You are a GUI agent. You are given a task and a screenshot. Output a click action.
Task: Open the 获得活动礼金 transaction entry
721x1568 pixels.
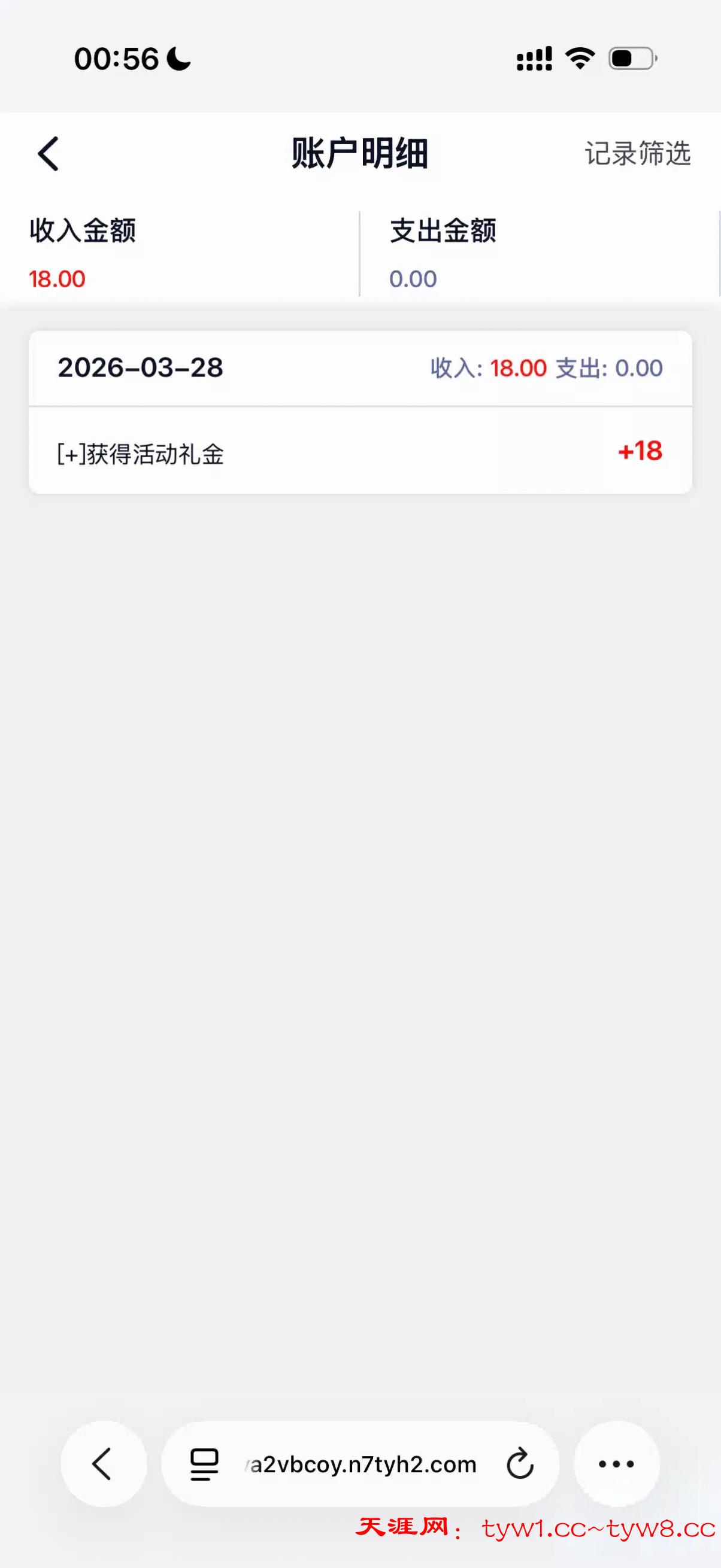359,452
